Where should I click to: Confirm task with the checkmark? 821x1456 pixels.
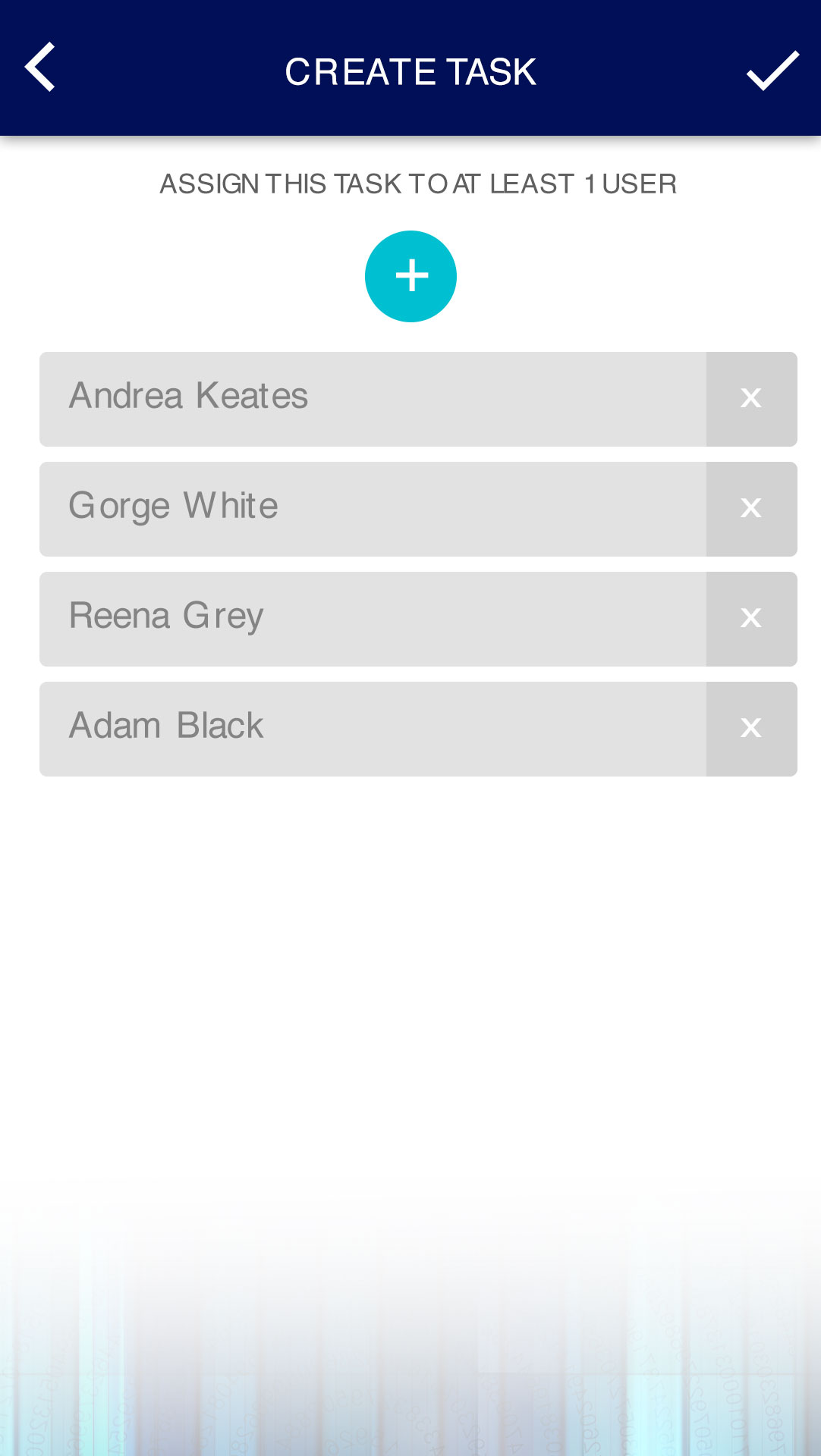[772, 71]
